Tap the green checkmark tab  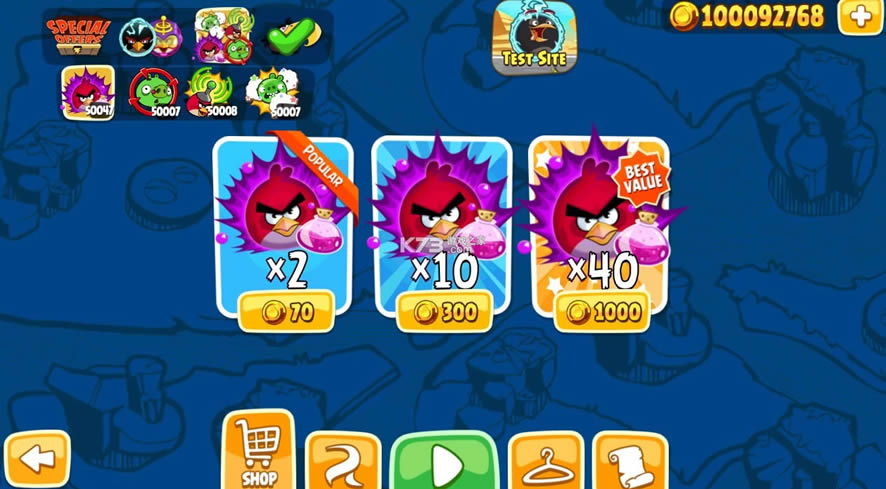coord(290,38)
